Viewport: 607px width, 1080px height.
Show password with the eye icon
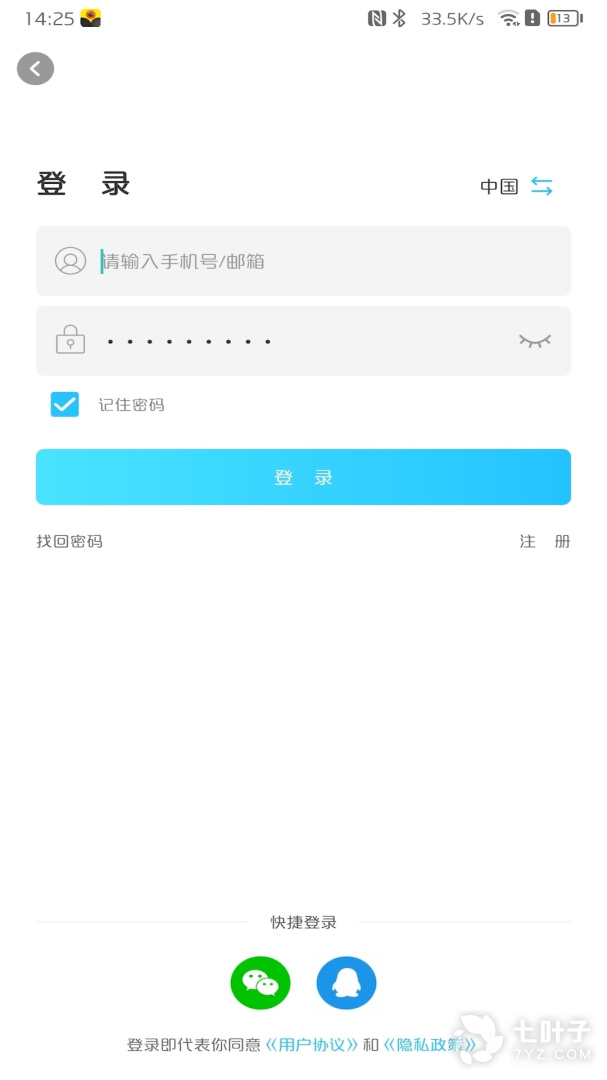(535, 341)
